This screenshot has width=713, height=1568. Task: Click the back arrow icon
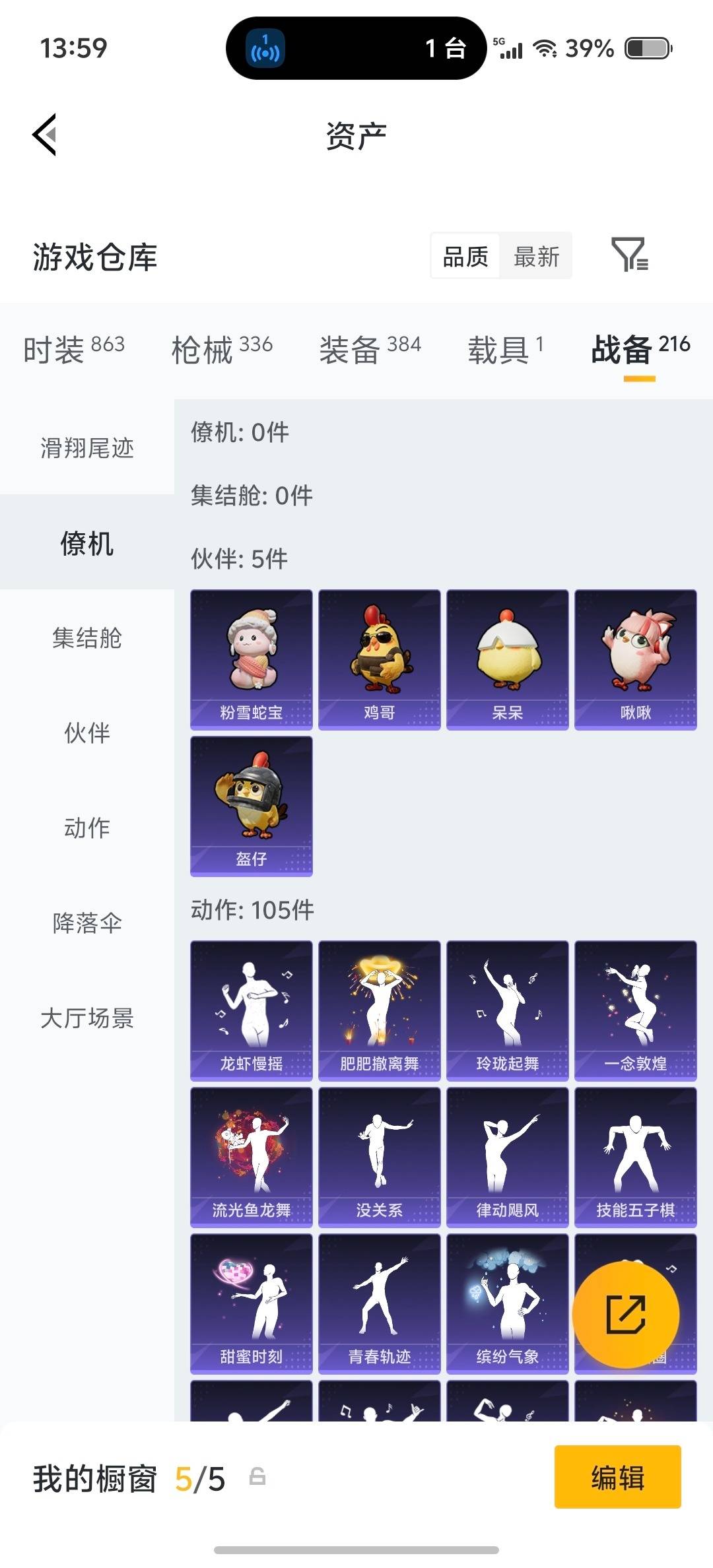click(x=44, y=134)
